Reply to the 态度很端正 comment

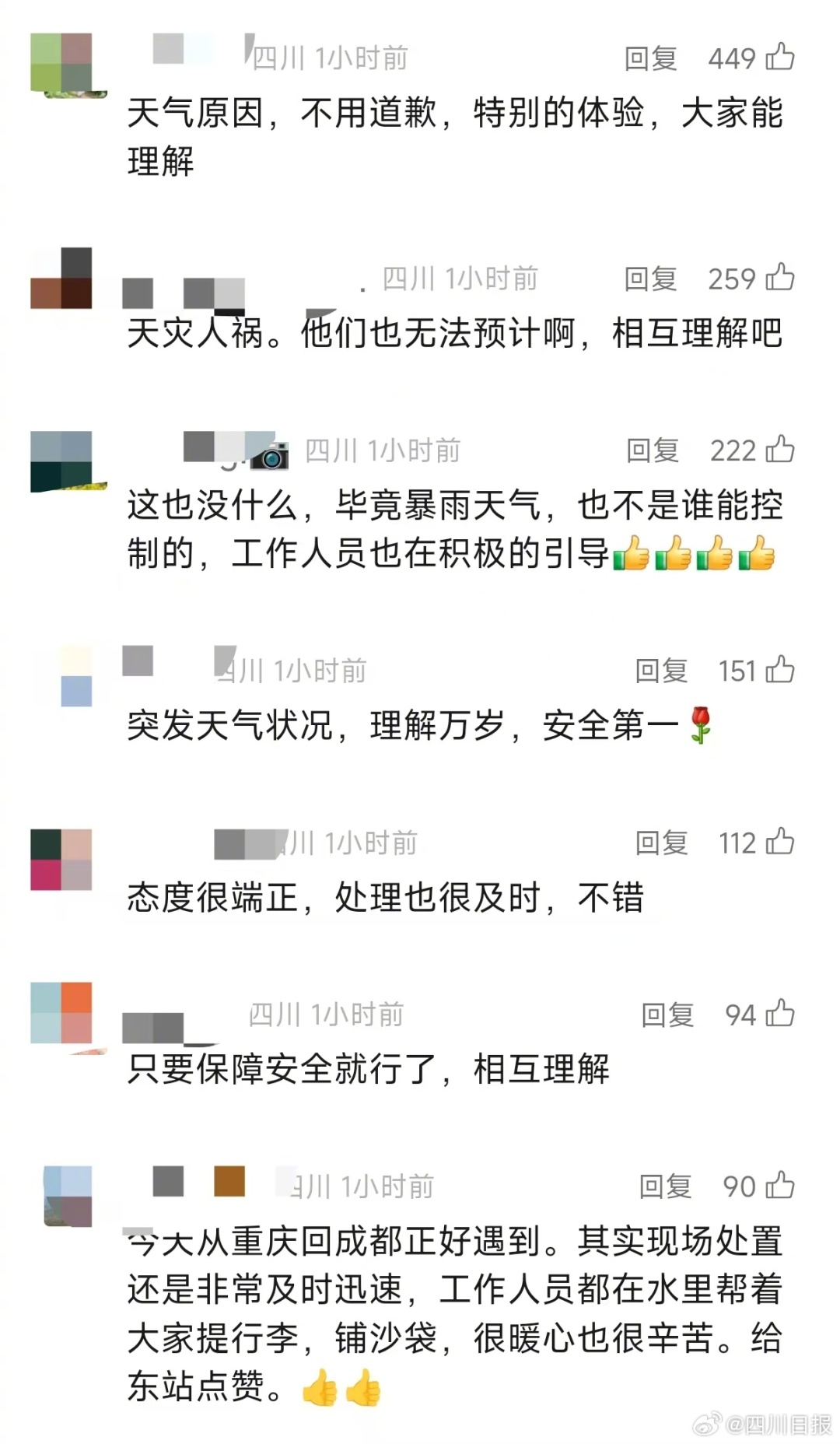click(x=661, y=843)
